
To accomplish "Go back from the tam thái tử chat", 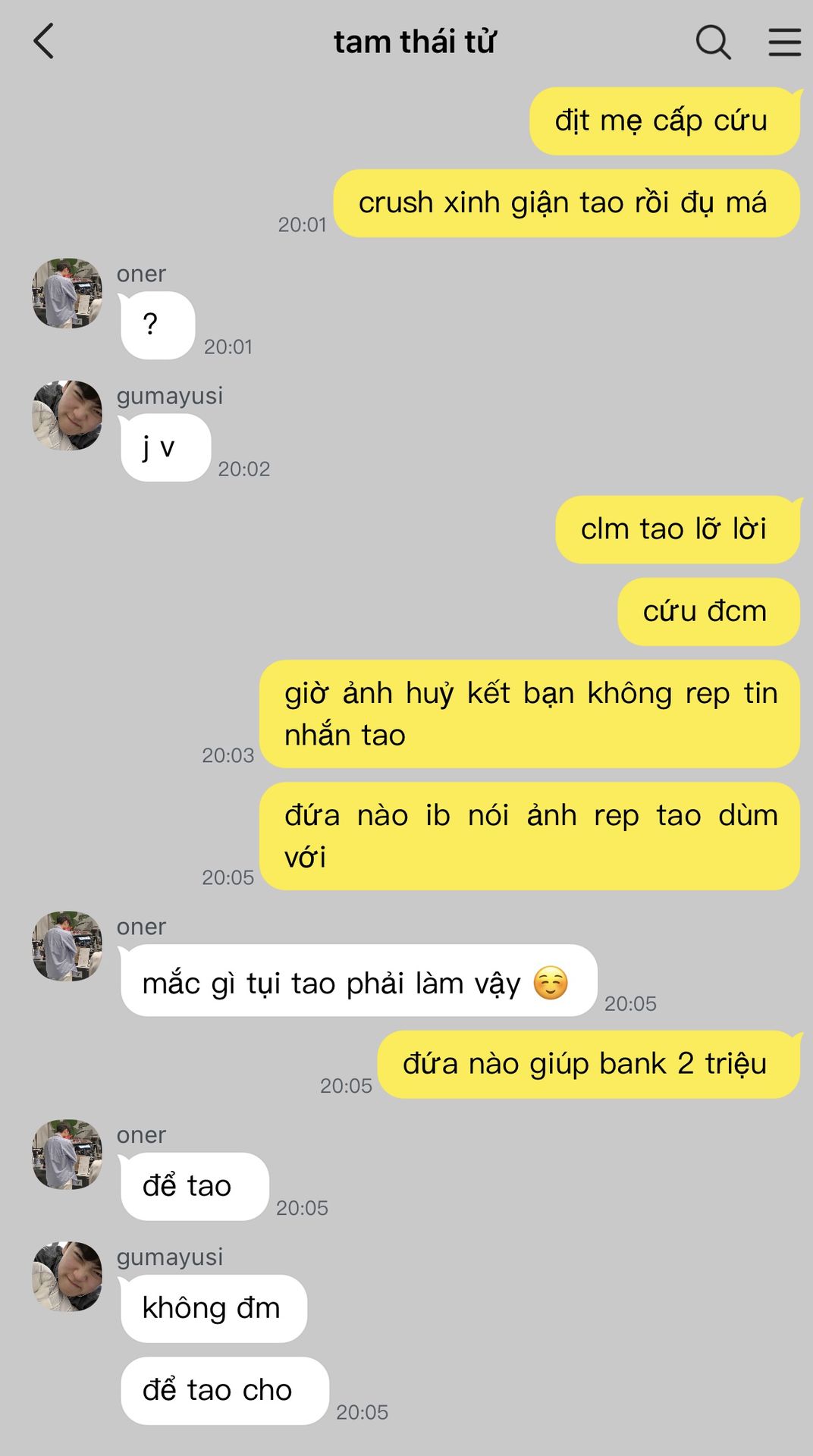I will click(x=44, y=41).
